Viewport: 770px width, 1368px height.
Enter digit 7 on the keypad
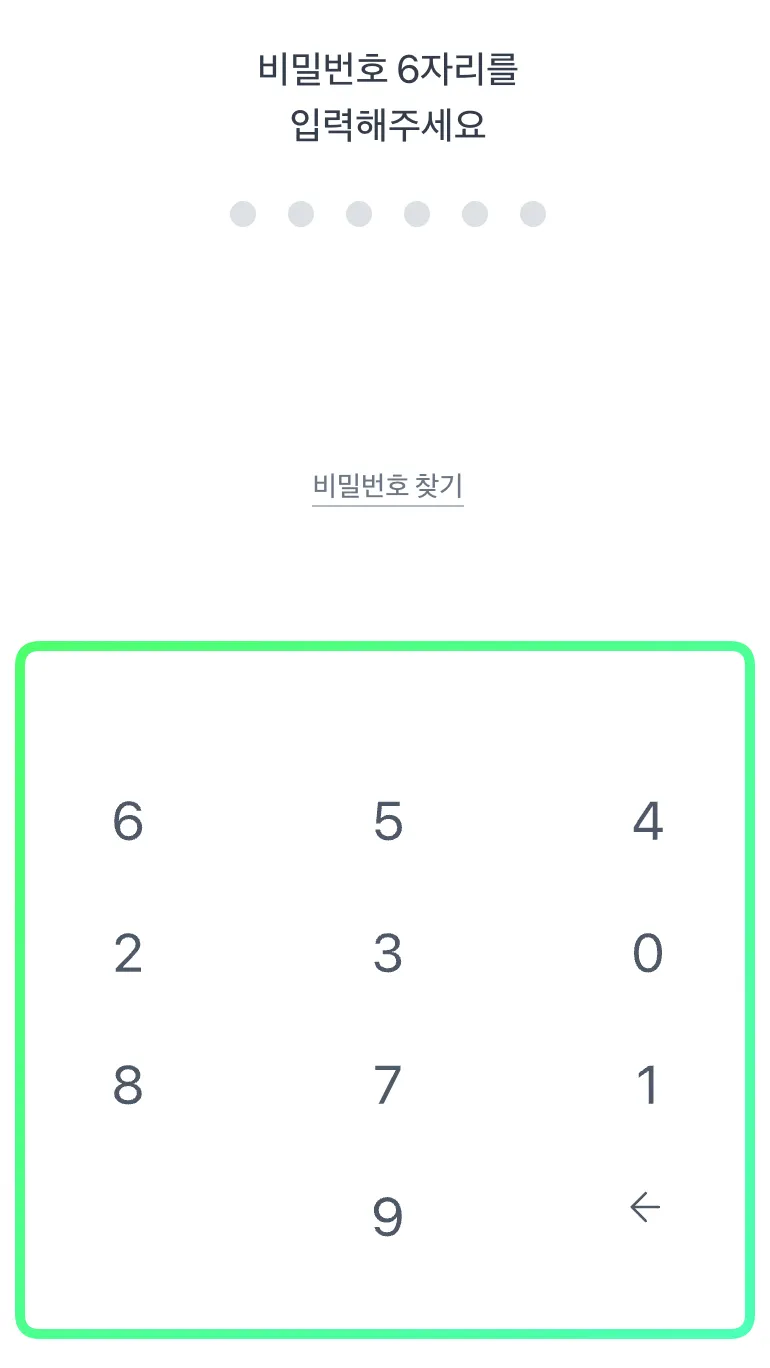pos(388,1086)
